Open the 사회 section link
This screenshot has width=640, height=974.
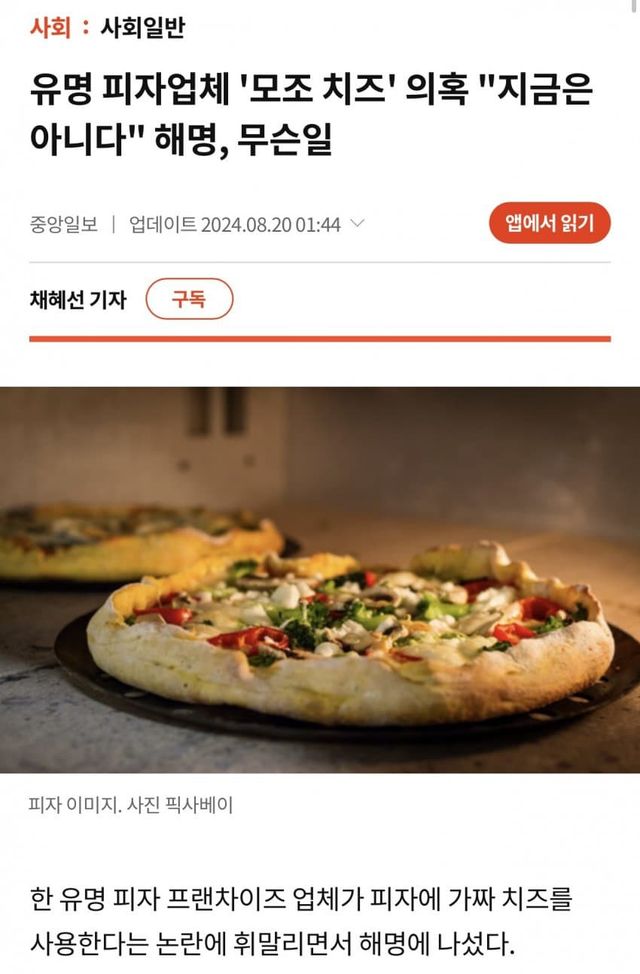point(50,28)
